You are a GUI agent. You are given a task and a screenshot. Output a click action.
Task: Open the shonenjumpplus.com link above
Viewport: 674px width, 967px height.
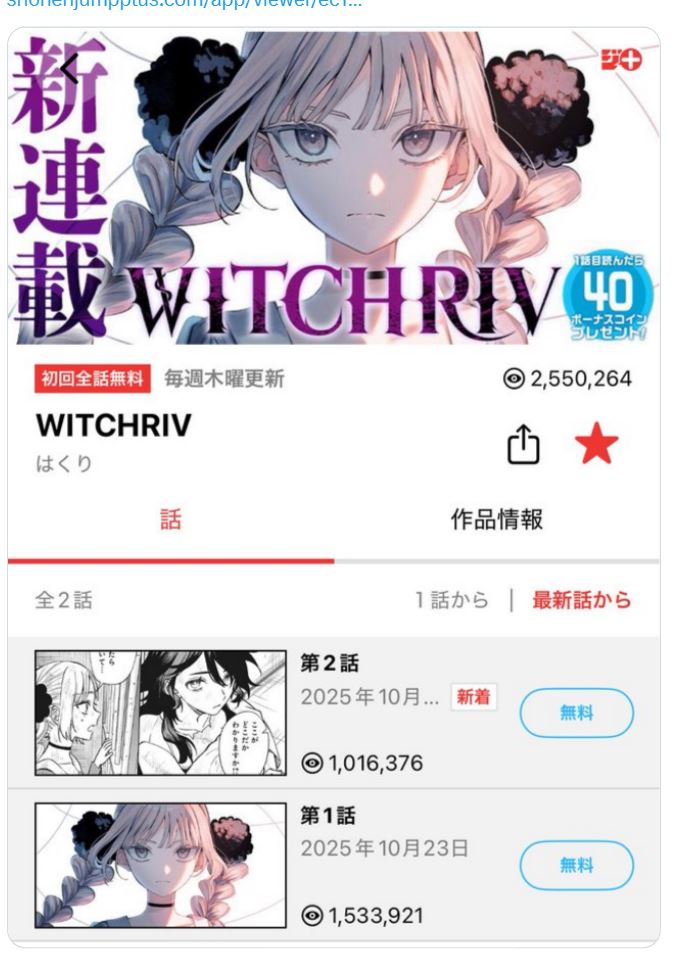coord(184,3)
